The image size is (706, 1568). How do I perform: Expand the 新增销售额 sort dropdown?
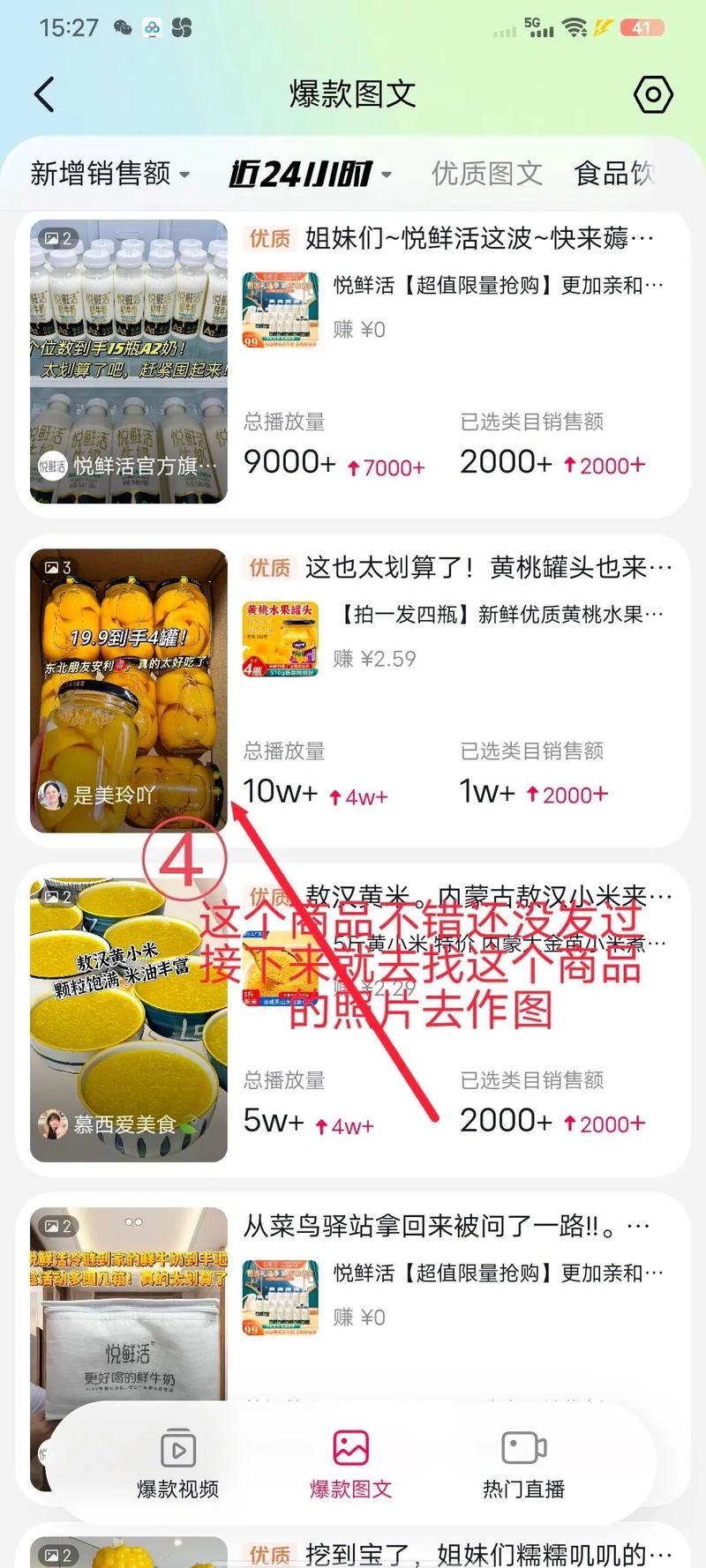[x=109, y=174]
